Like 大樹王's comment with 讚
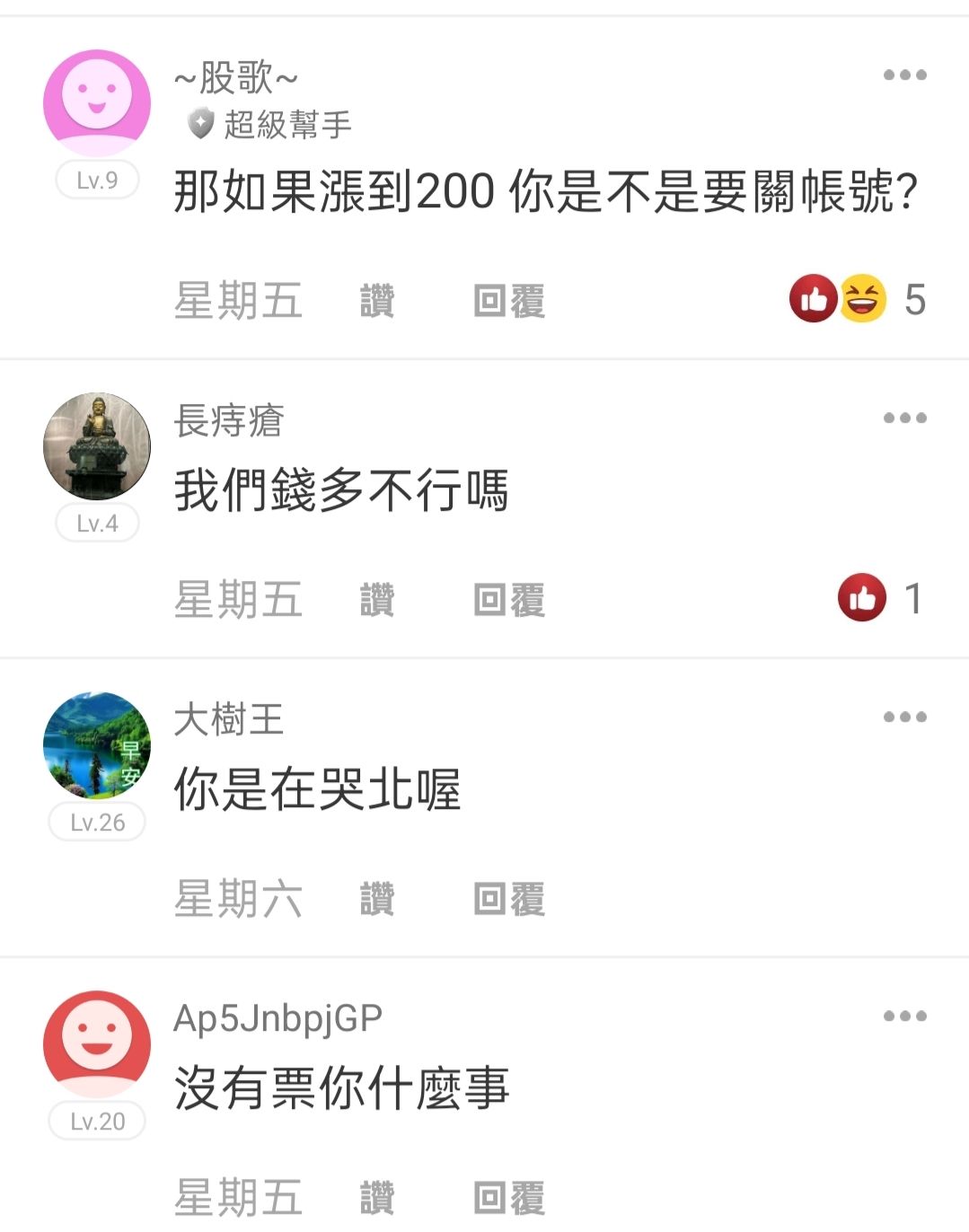This screenshot has width=969, height=1232. pyautogui.click(x=377, y=899)
